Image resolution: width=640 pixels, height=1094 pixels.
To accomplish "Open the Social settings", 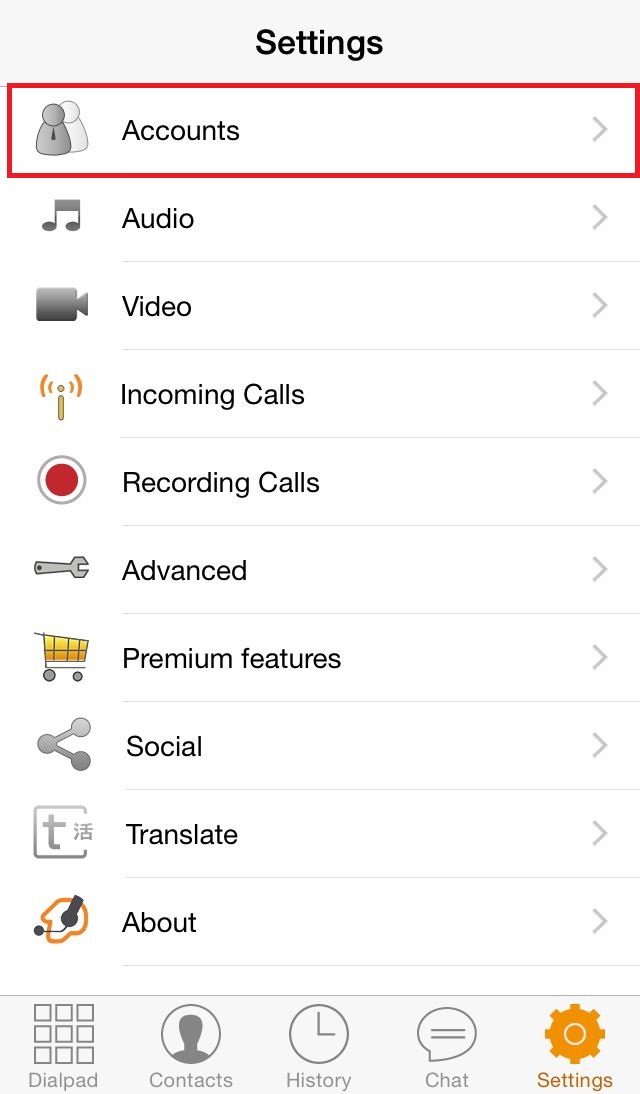I will 320,747.
